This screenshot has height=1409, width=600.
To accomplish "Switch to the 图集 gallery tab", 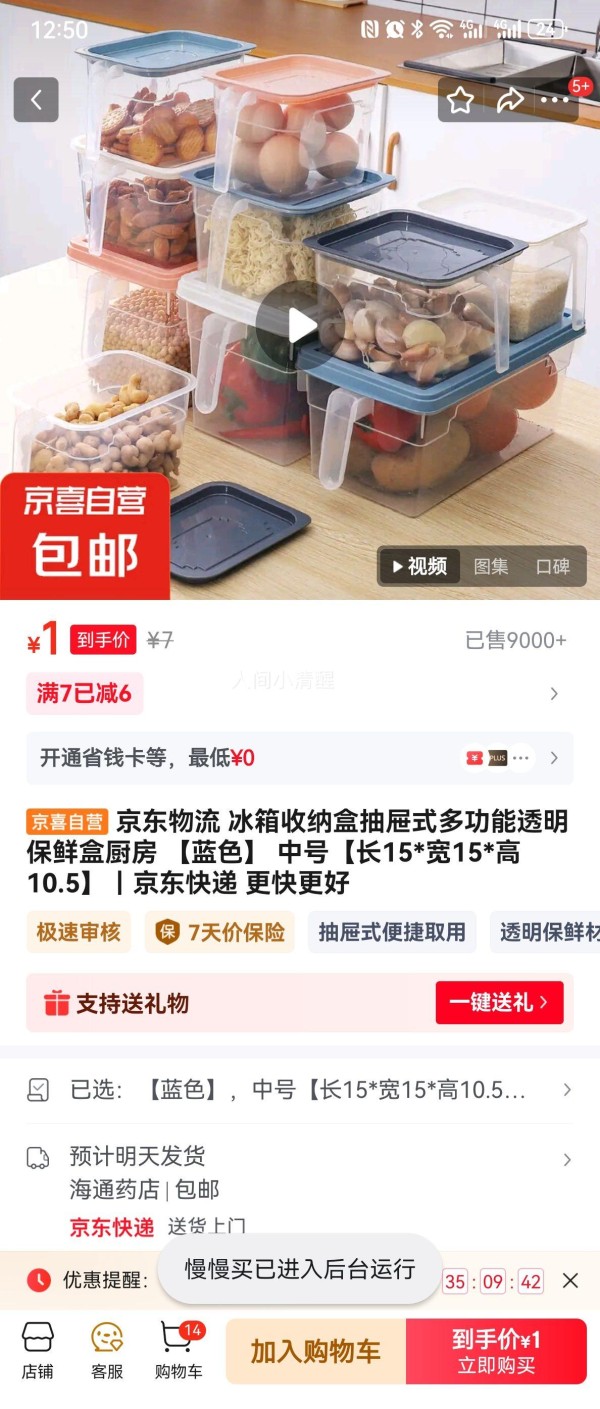I will coord(491,566).
